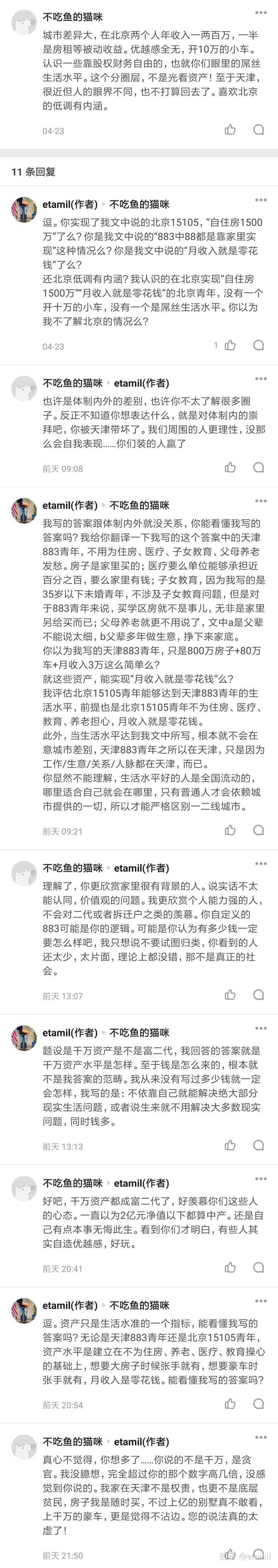The image size is (278, 1568).
Task: Like etamil's reply with 1 like
Action: pos(230,345)
